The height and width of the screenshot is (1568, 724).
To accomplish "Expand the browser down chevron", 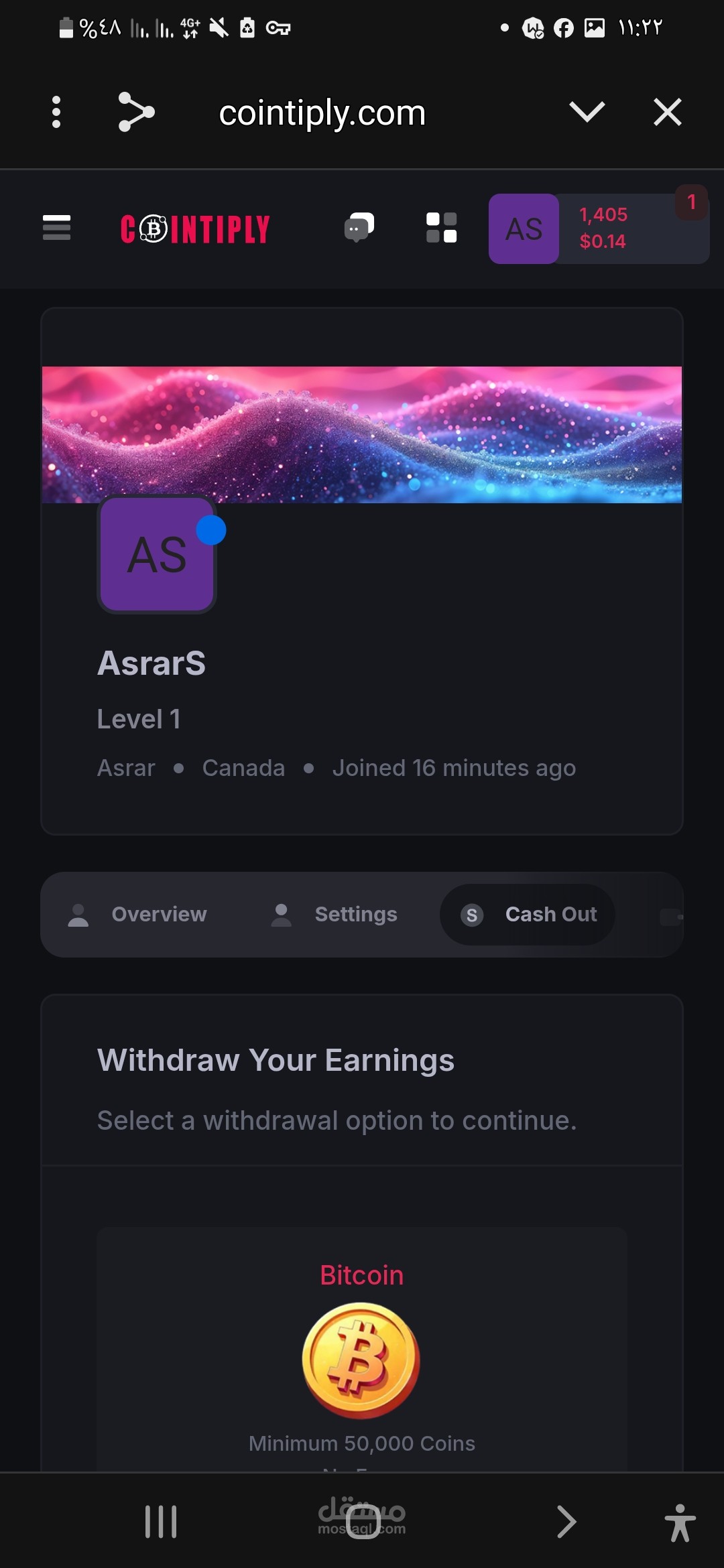I will [587, 112].
